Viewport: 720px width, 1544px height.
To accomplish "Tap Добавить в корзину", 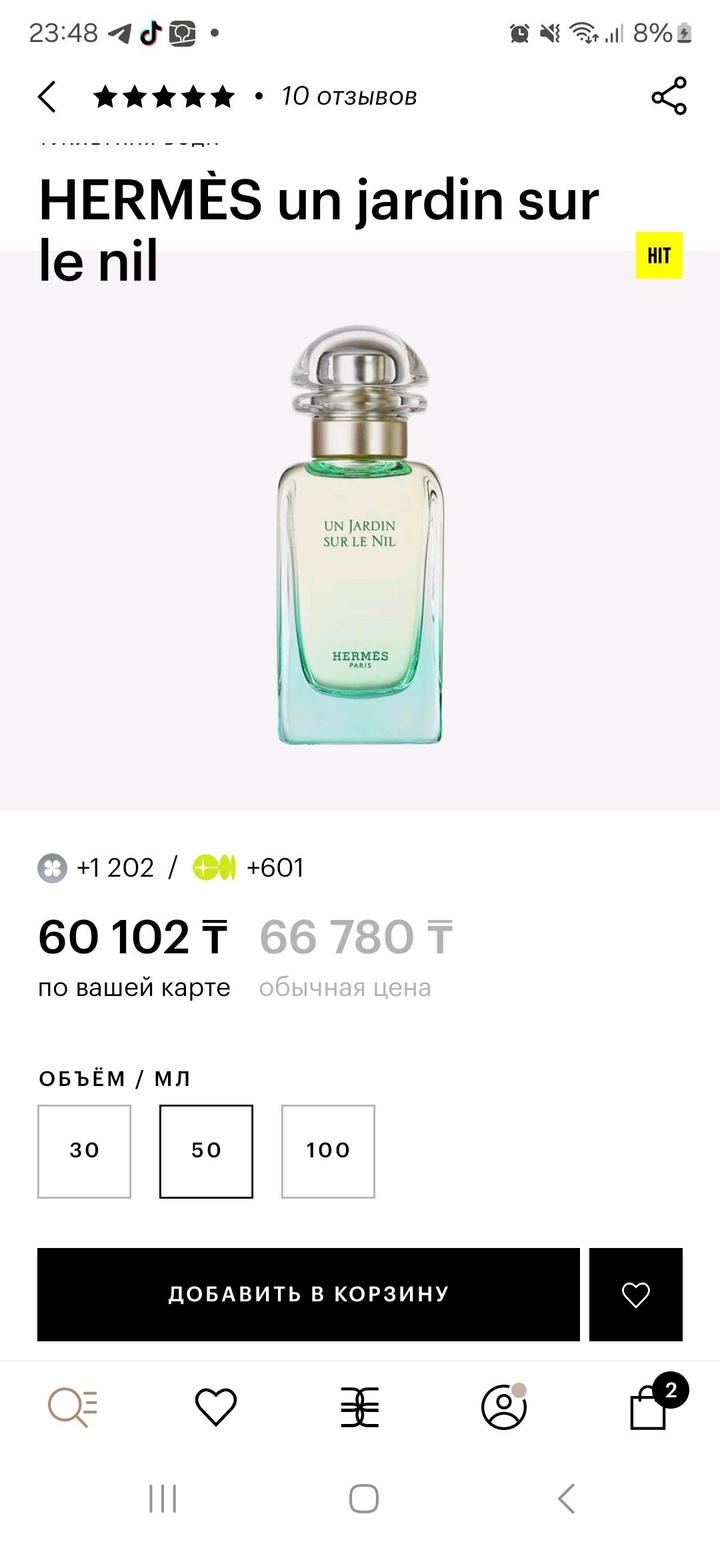I will (308, 1294).
